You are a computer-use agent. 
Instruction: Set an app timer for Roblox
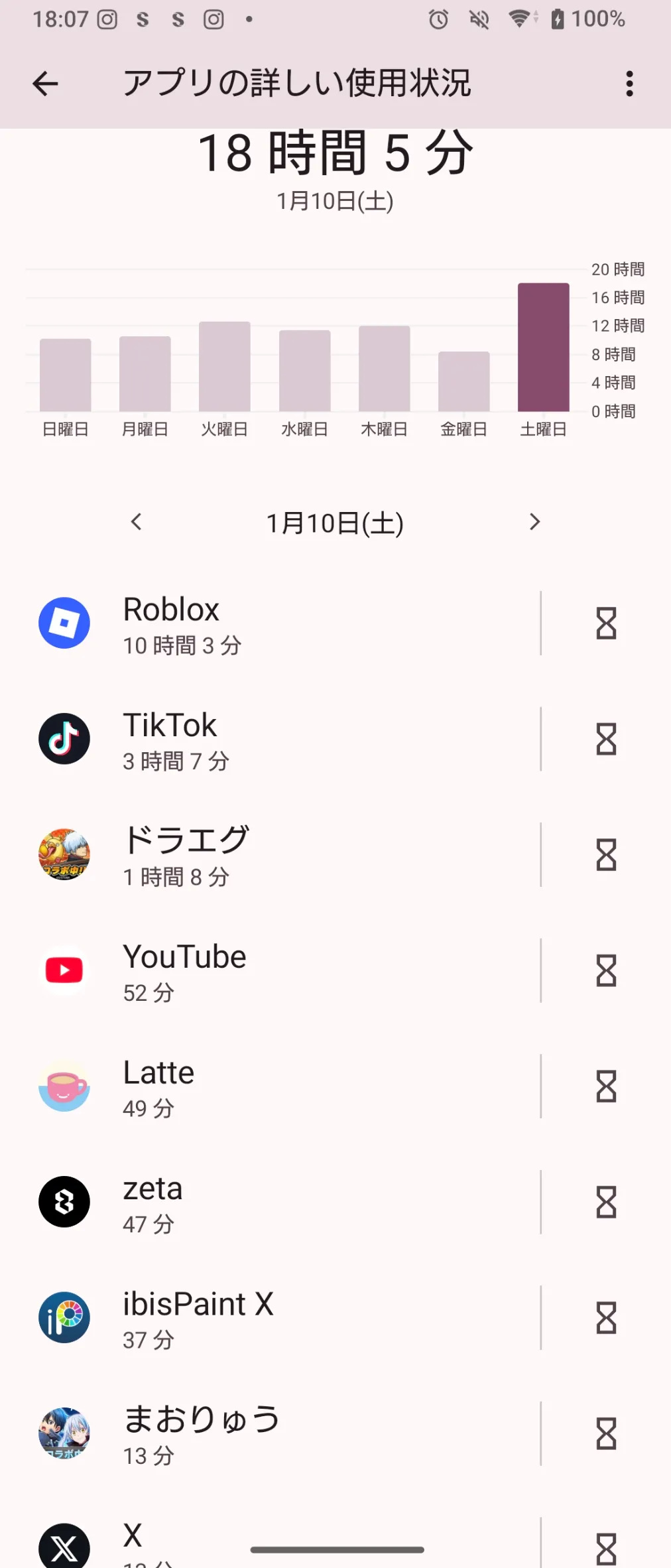click(x=606, y=623)
